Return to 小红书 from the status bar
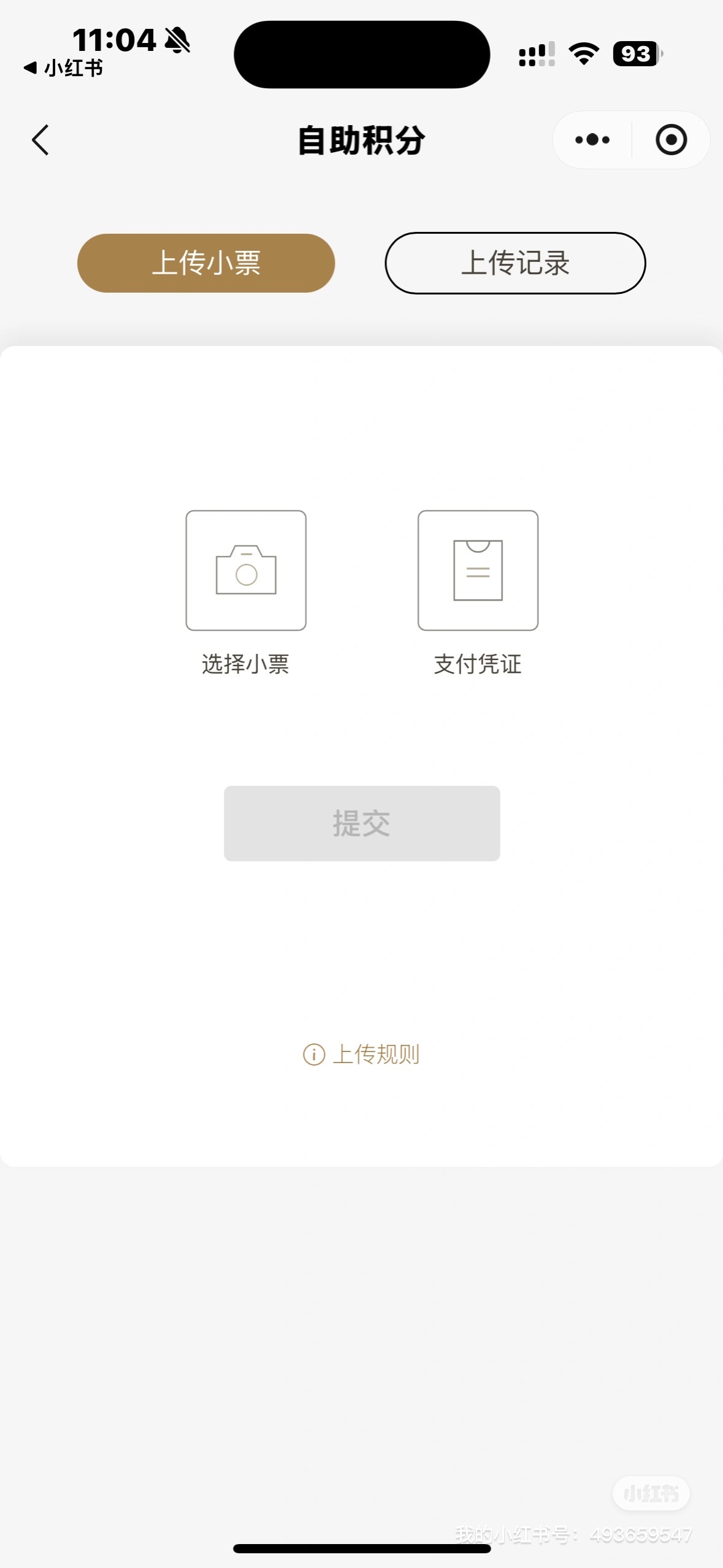The image size is (723, 1568). point(63,68)
